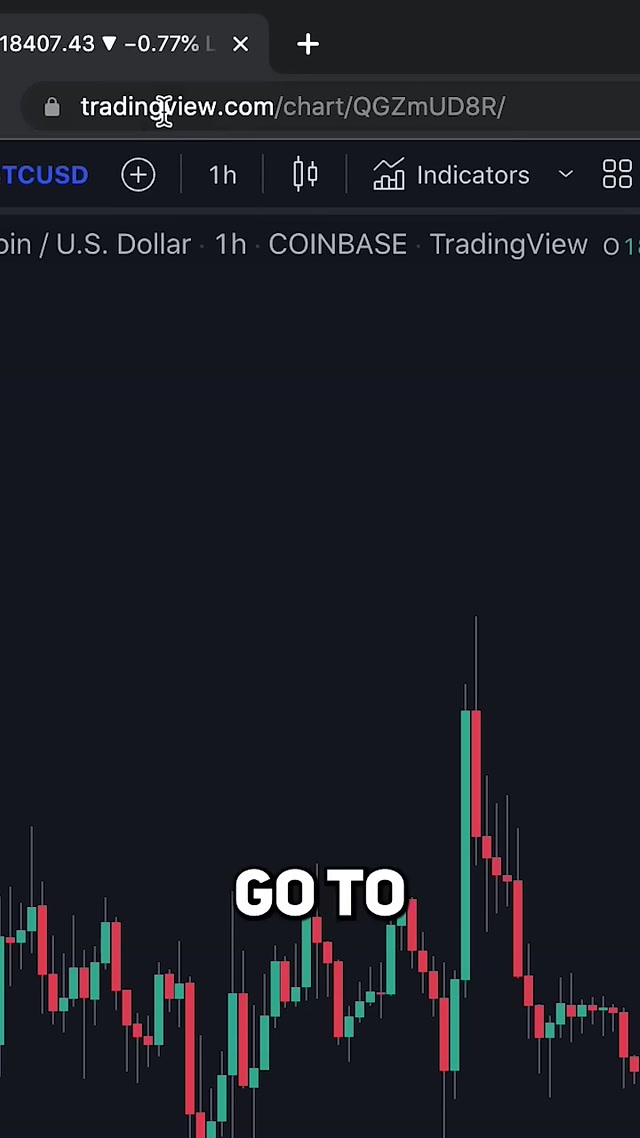Change the 1h chart interval
Image resolution: width=640 pixels, height=1138 pixels.
pyautogui.click(x=222, y=175)
